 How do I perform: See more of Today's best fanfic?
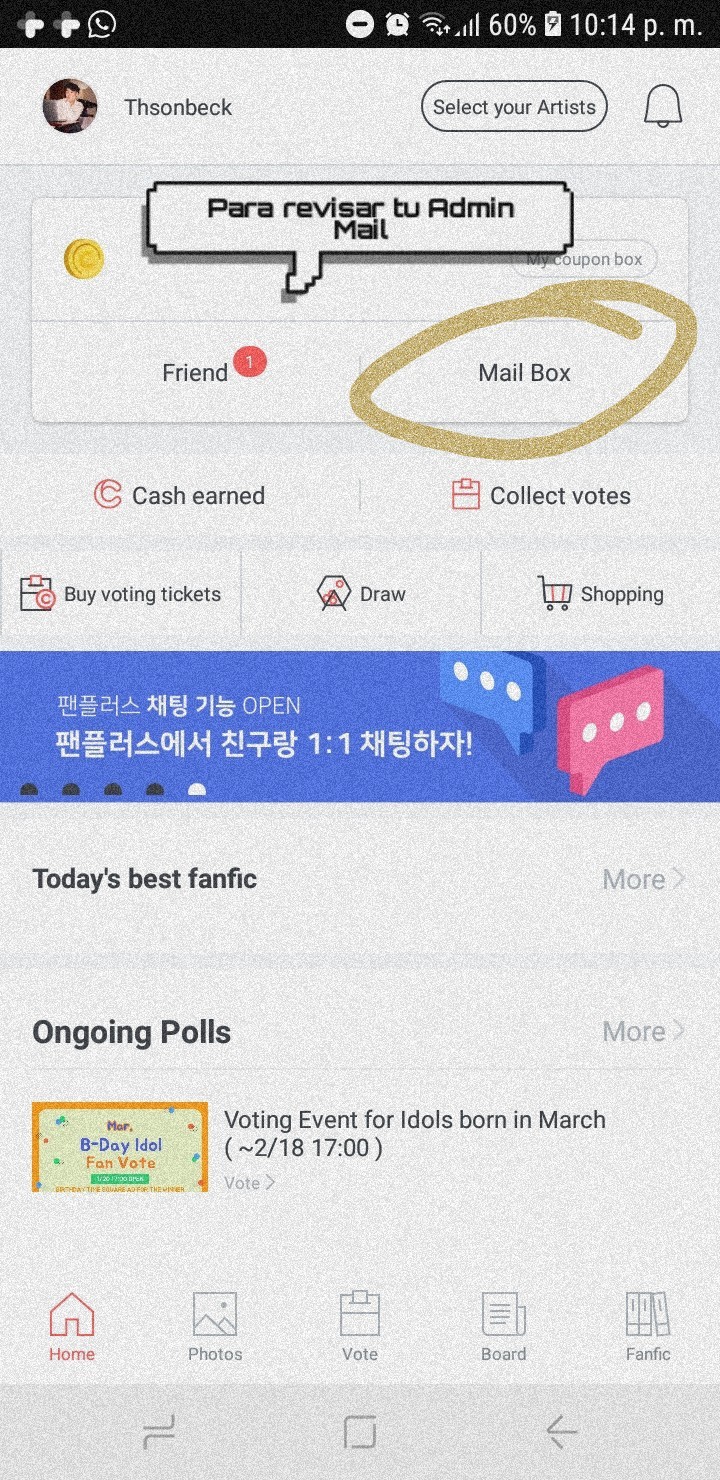(x=644, y=880)
